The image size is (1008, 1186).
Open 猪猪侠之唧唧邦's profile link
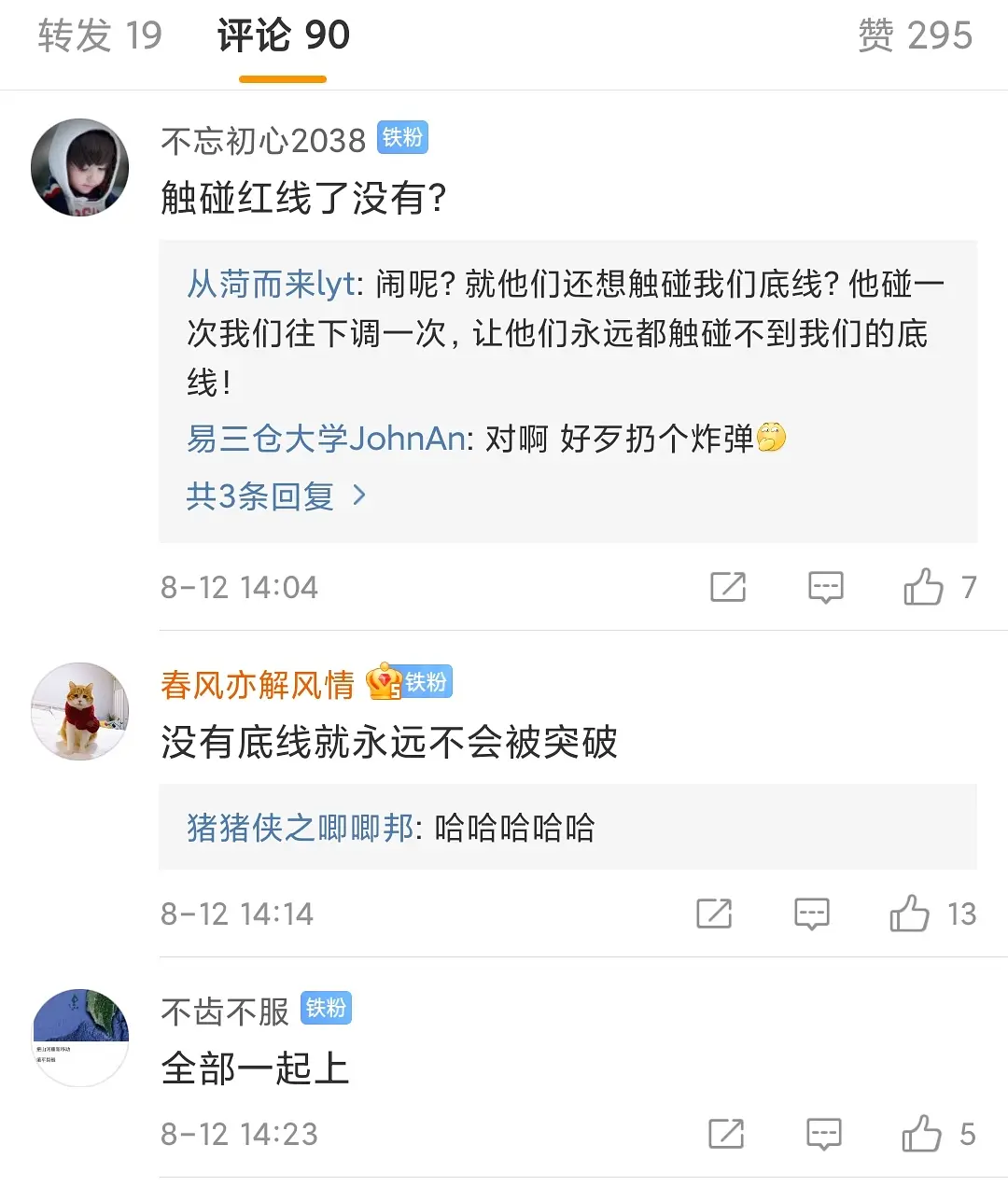click(300, 828)
